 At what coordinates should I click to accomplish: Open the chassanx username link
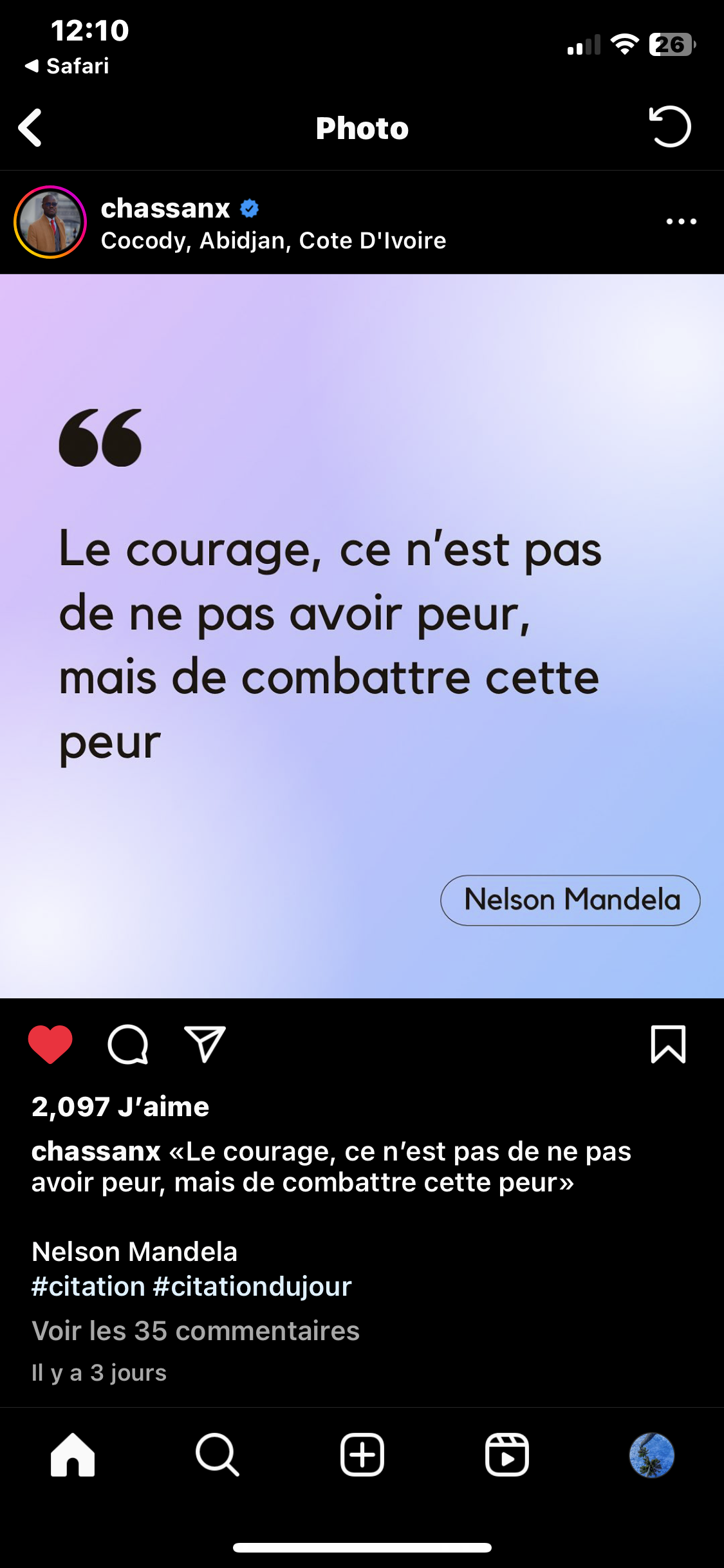(165, 209)
